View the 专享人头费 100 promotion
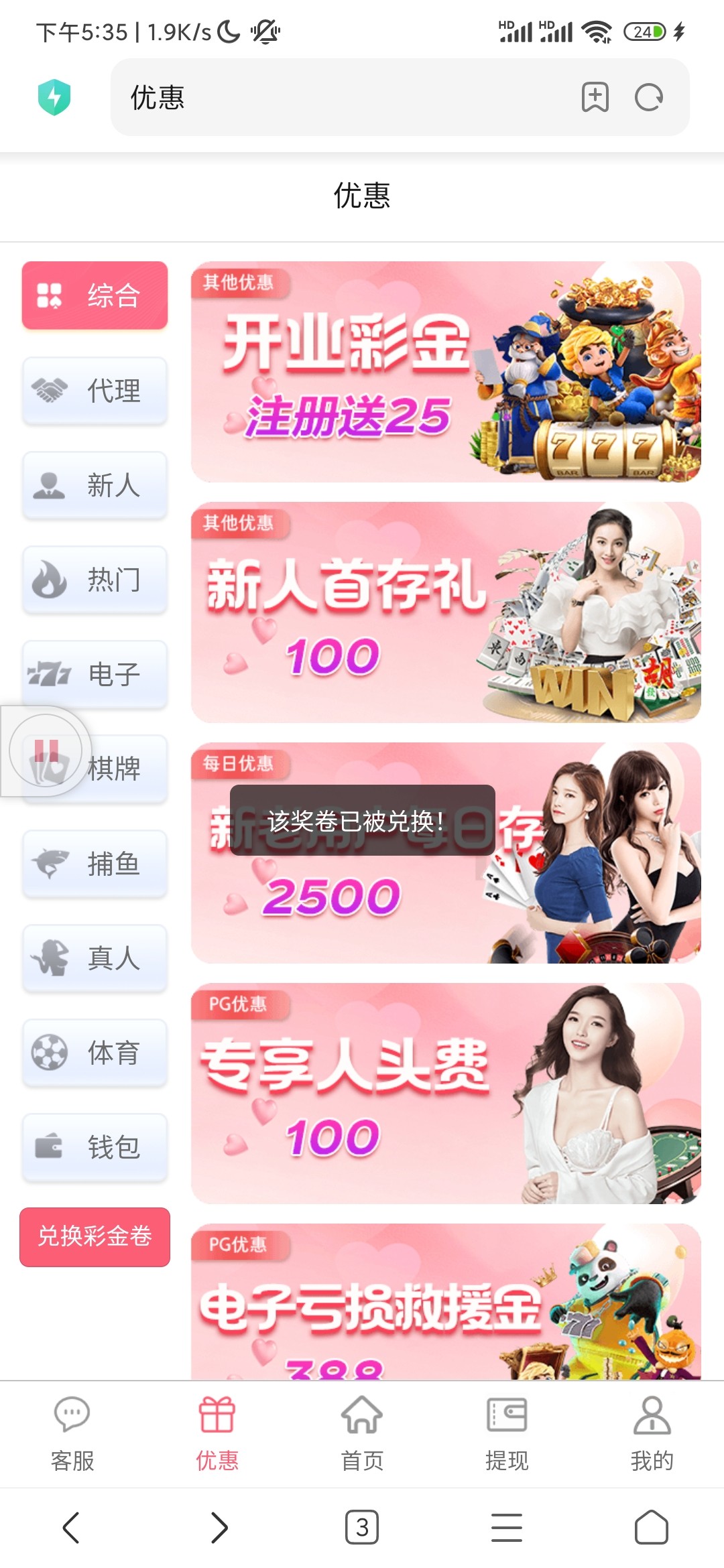Screen dimensions: 724x1568 tap(446, 1094)
